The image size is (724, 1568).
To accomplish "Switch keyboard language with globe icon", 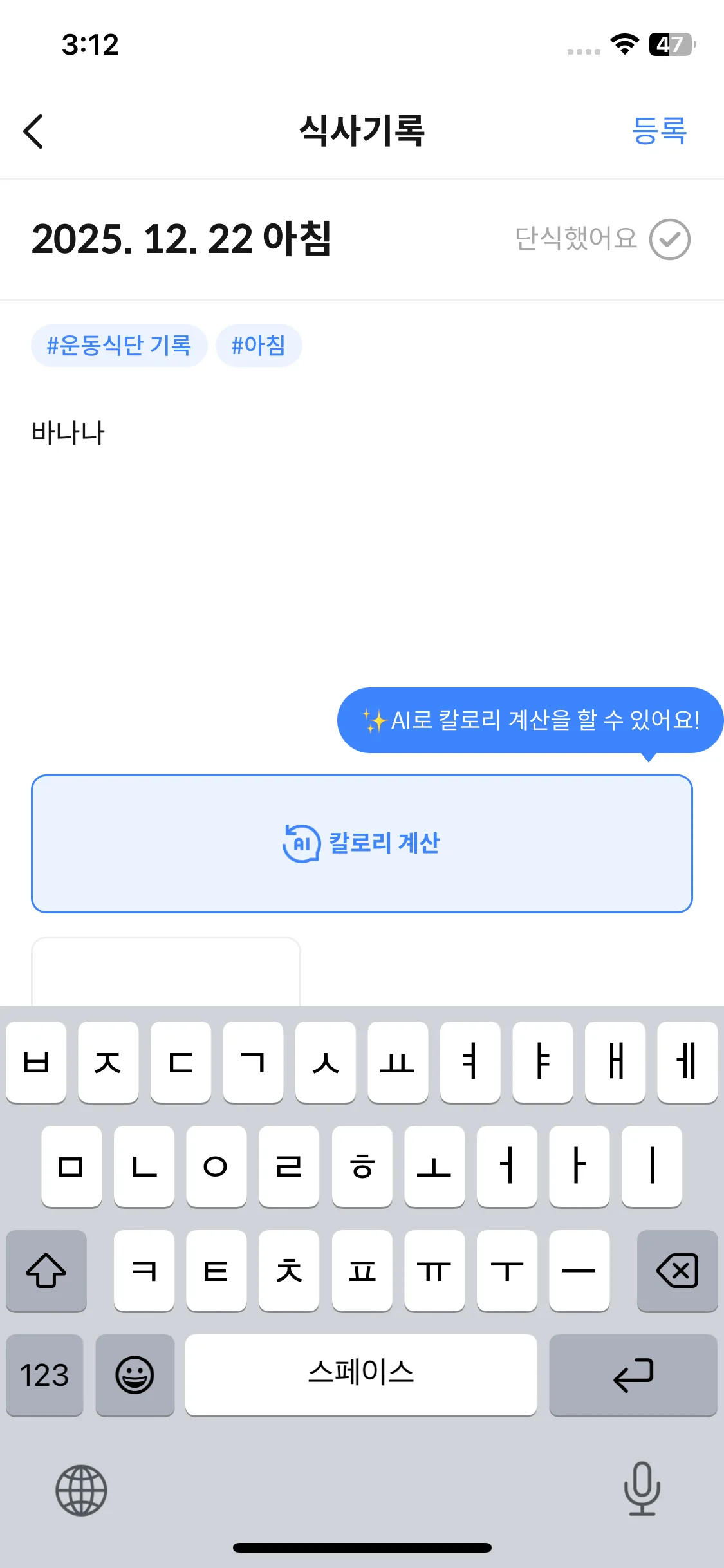I will click(x=81, y=1489).
